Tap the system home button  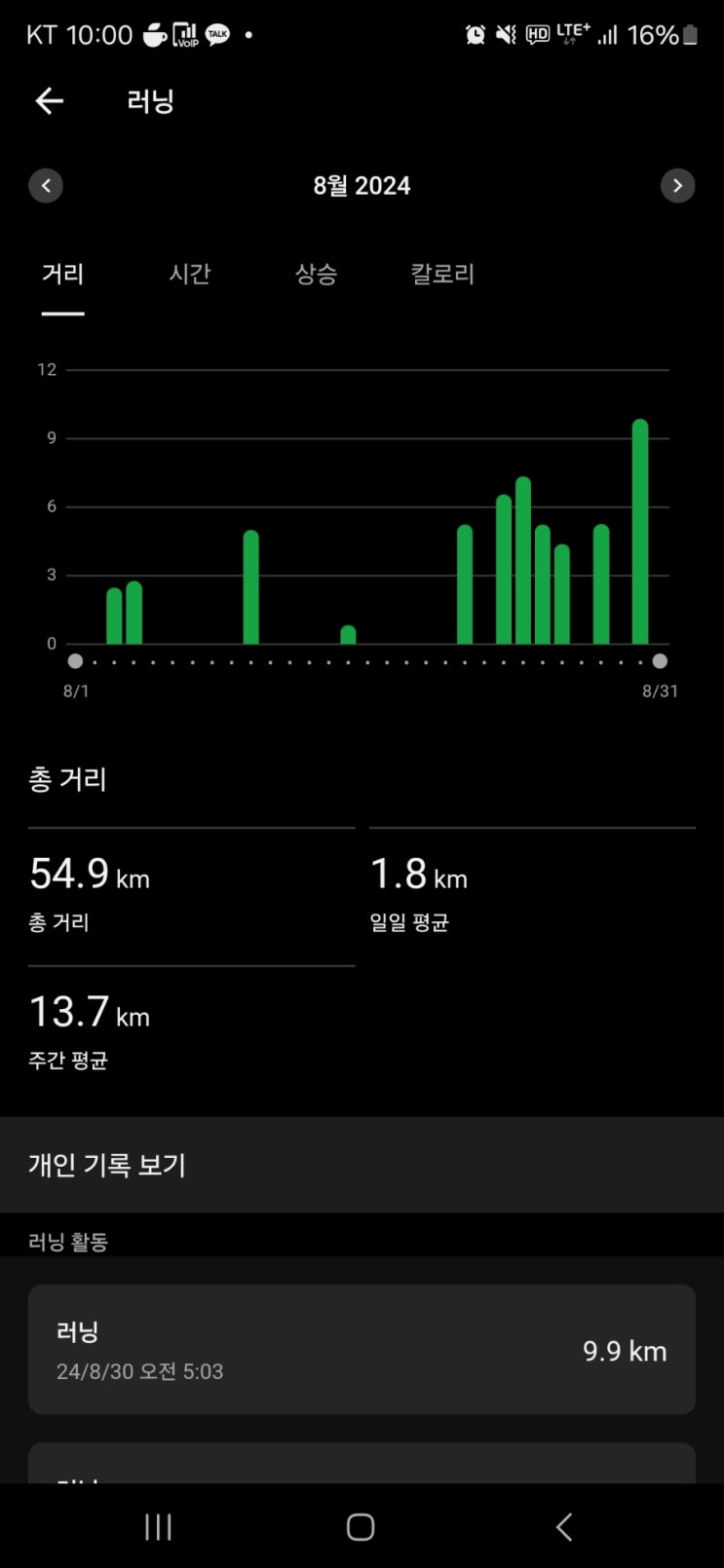361,1527
